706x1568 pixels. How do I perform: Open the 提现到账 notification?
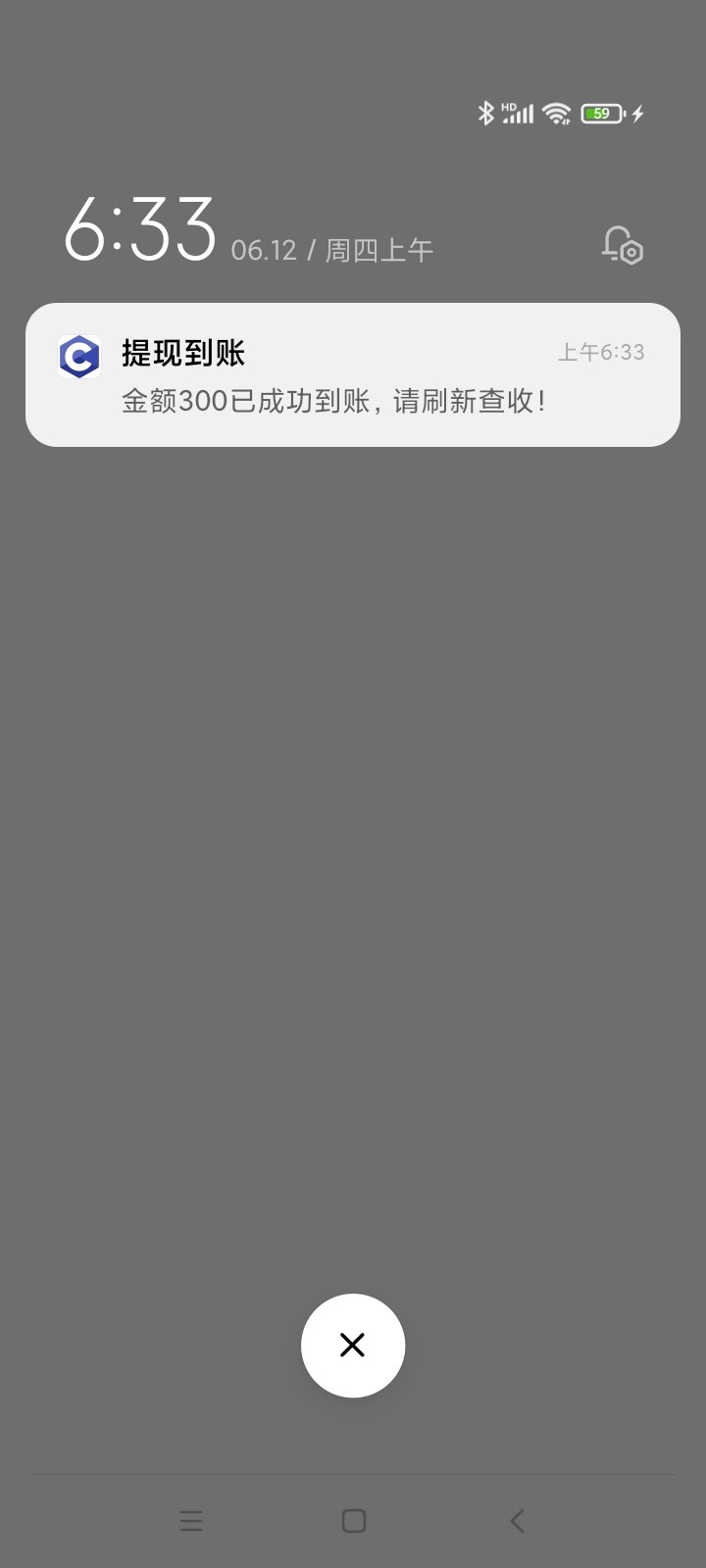pyautogui.click(x=352, y=375)
